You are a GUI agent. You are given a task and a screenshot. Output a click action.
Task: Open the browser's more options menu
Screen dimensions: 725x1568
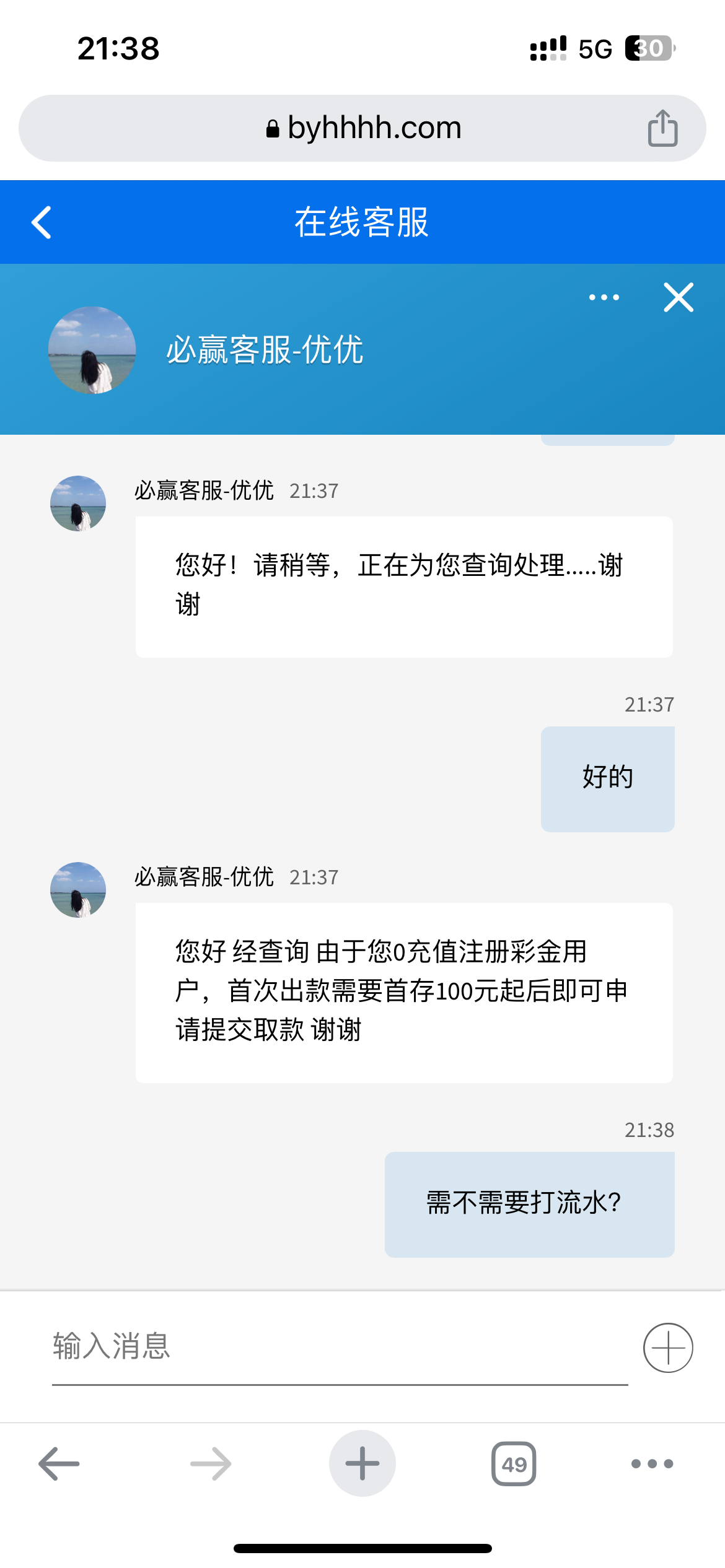pos(652,1463)
